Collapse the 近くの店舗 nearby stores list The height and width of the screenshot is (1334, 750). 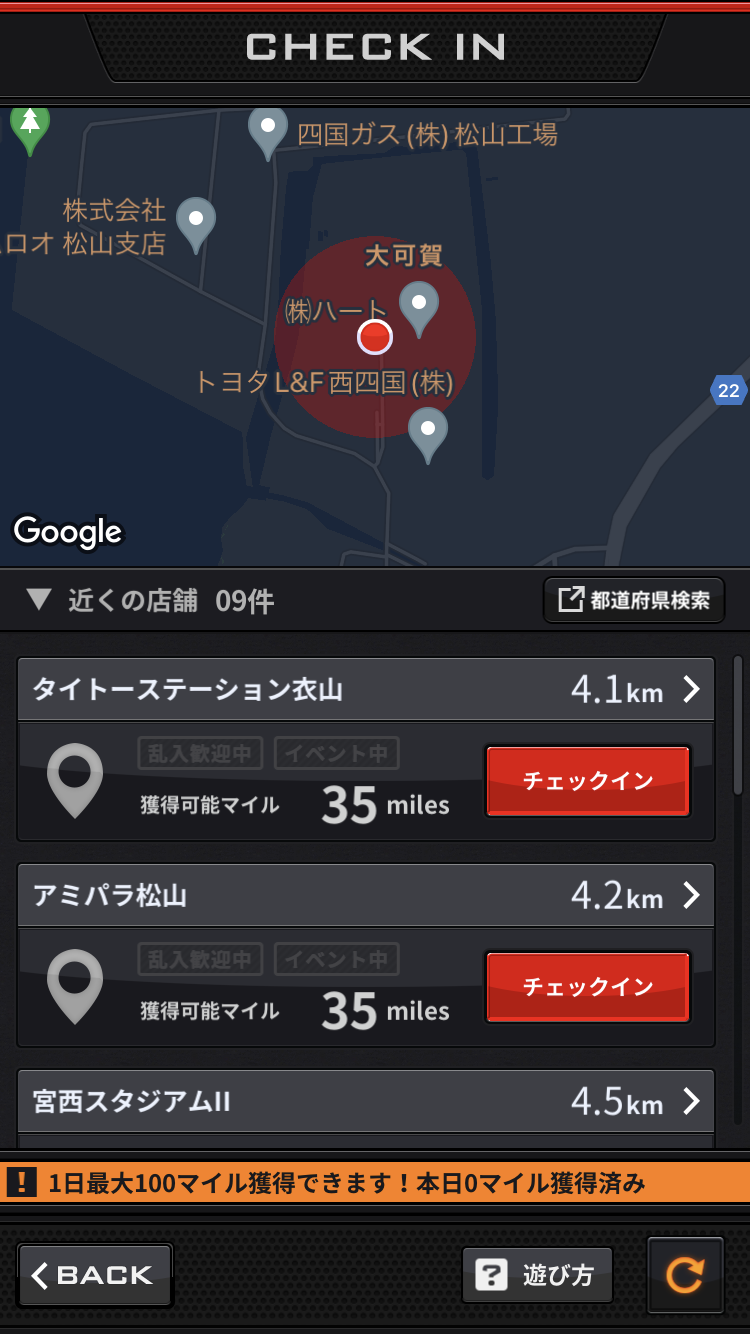pyautogui.click(x=40, y=600)
